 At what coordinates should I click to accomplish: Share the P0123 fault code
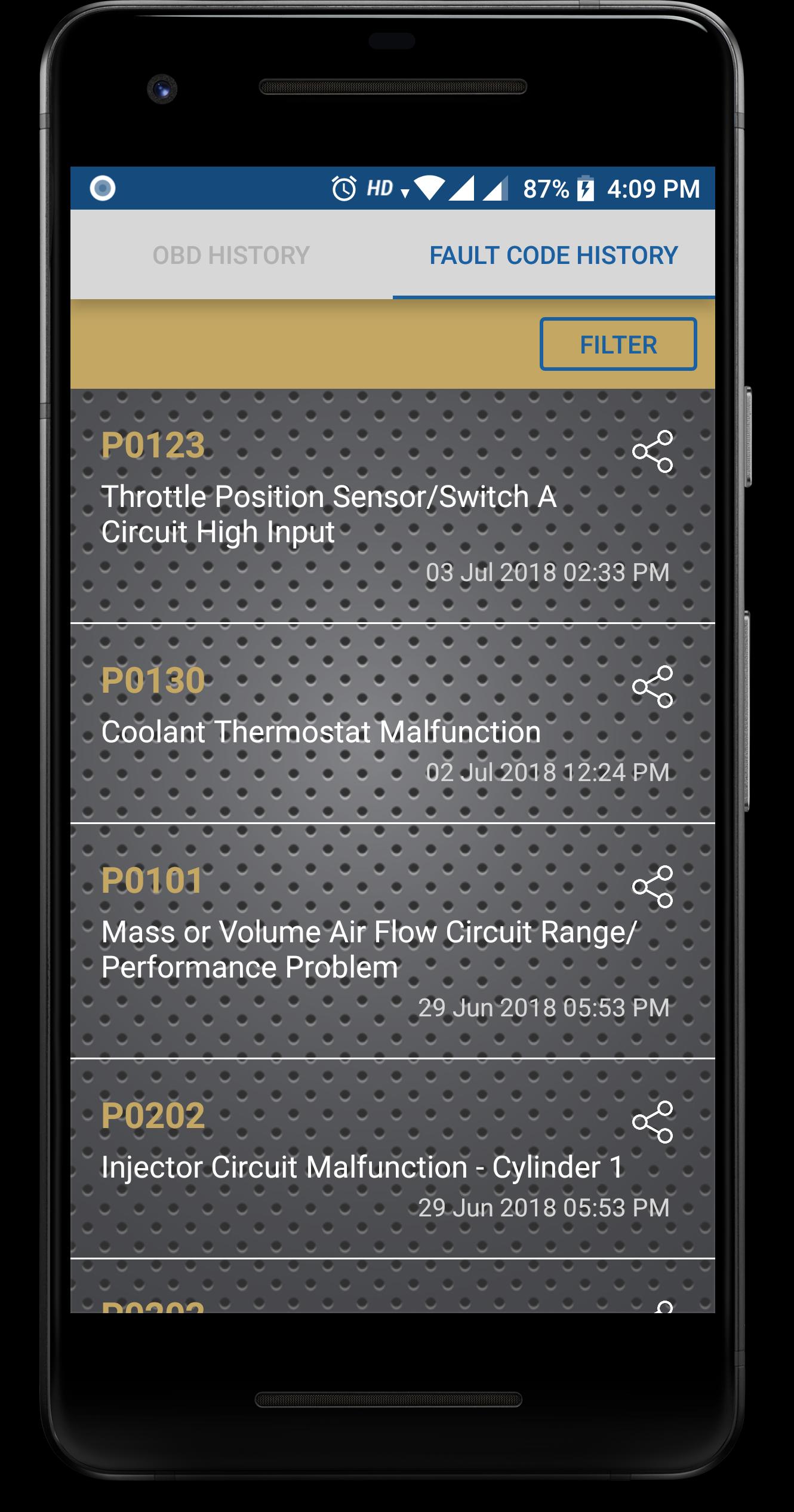click(653, 451)
